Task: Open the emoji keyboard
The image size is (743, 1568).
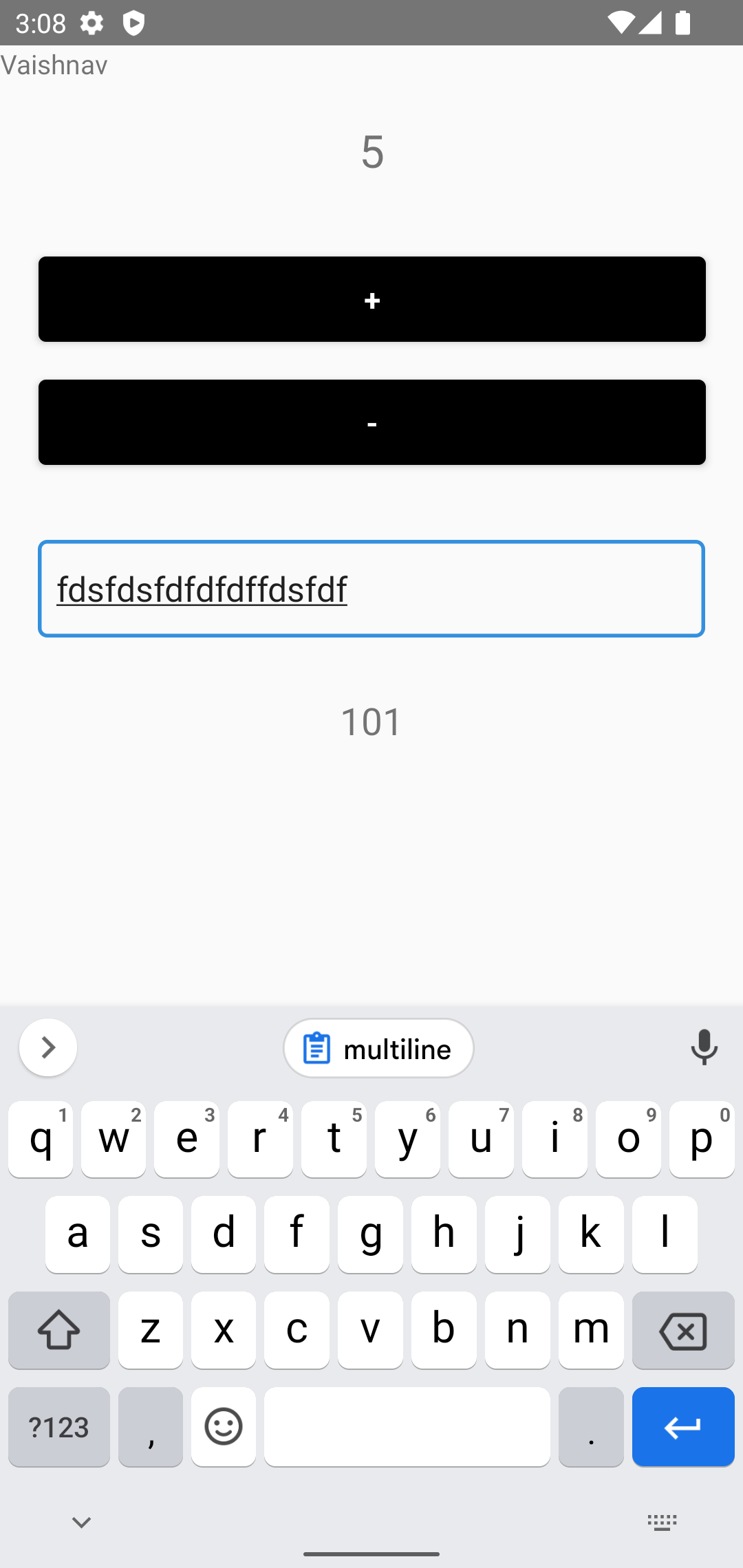Action: pyautogui.click(x=224, y=1426)
